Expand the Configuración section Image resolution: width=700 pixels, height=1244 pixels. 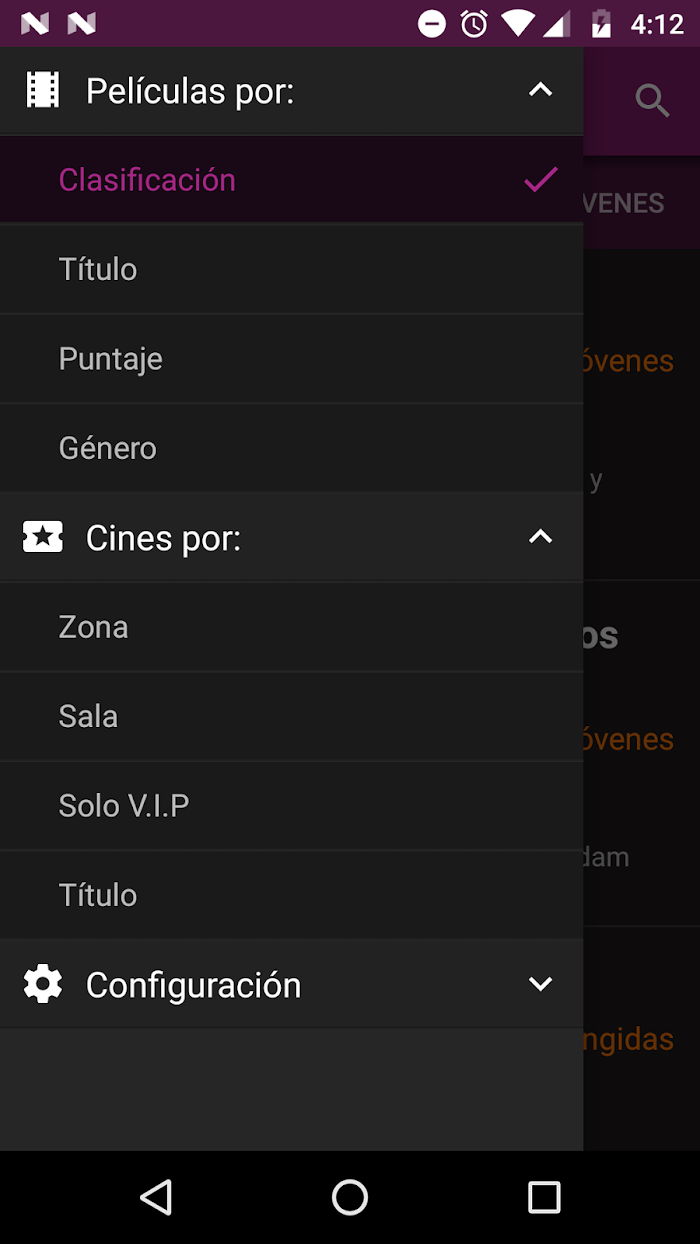(291, 984)
